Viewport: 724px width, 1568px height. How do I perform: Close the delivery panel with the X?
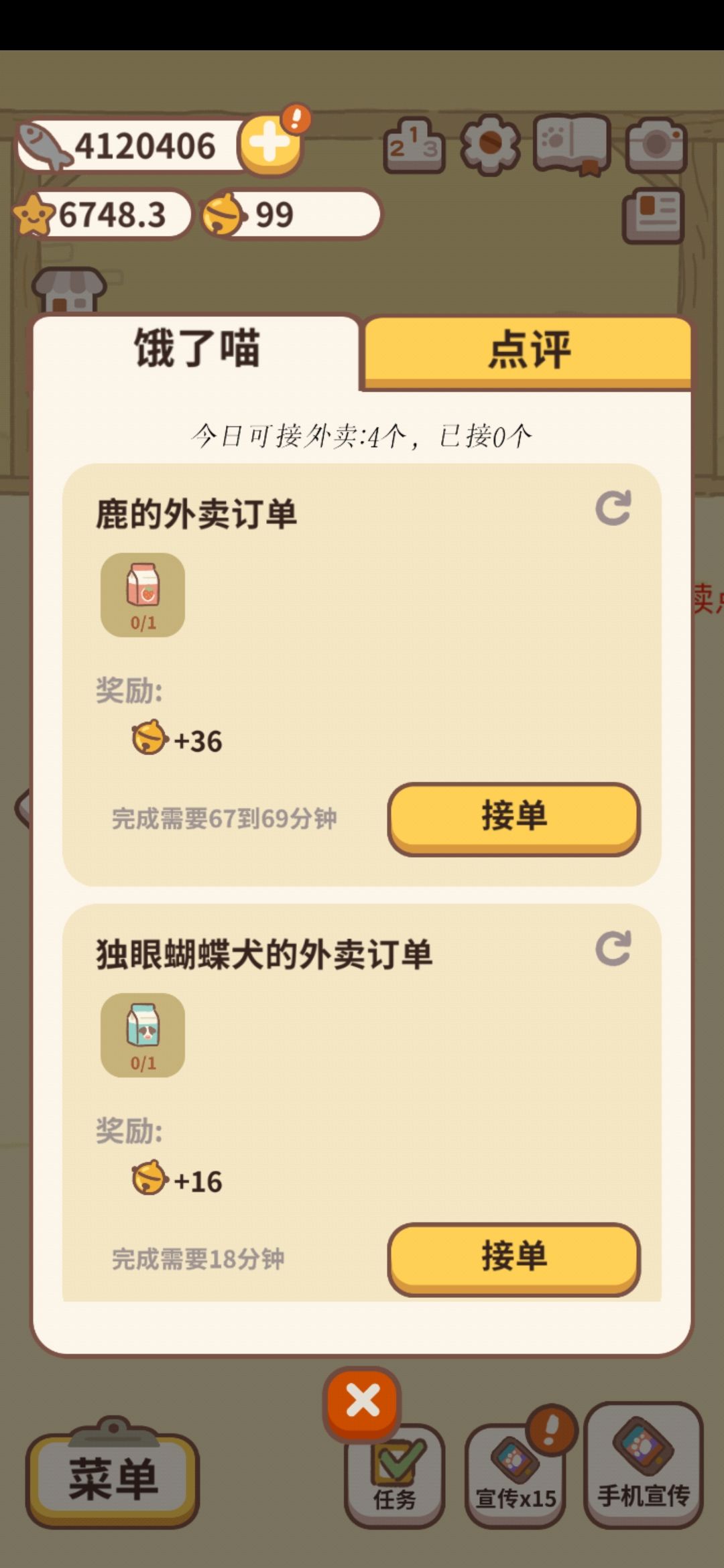coord(362,1400)
